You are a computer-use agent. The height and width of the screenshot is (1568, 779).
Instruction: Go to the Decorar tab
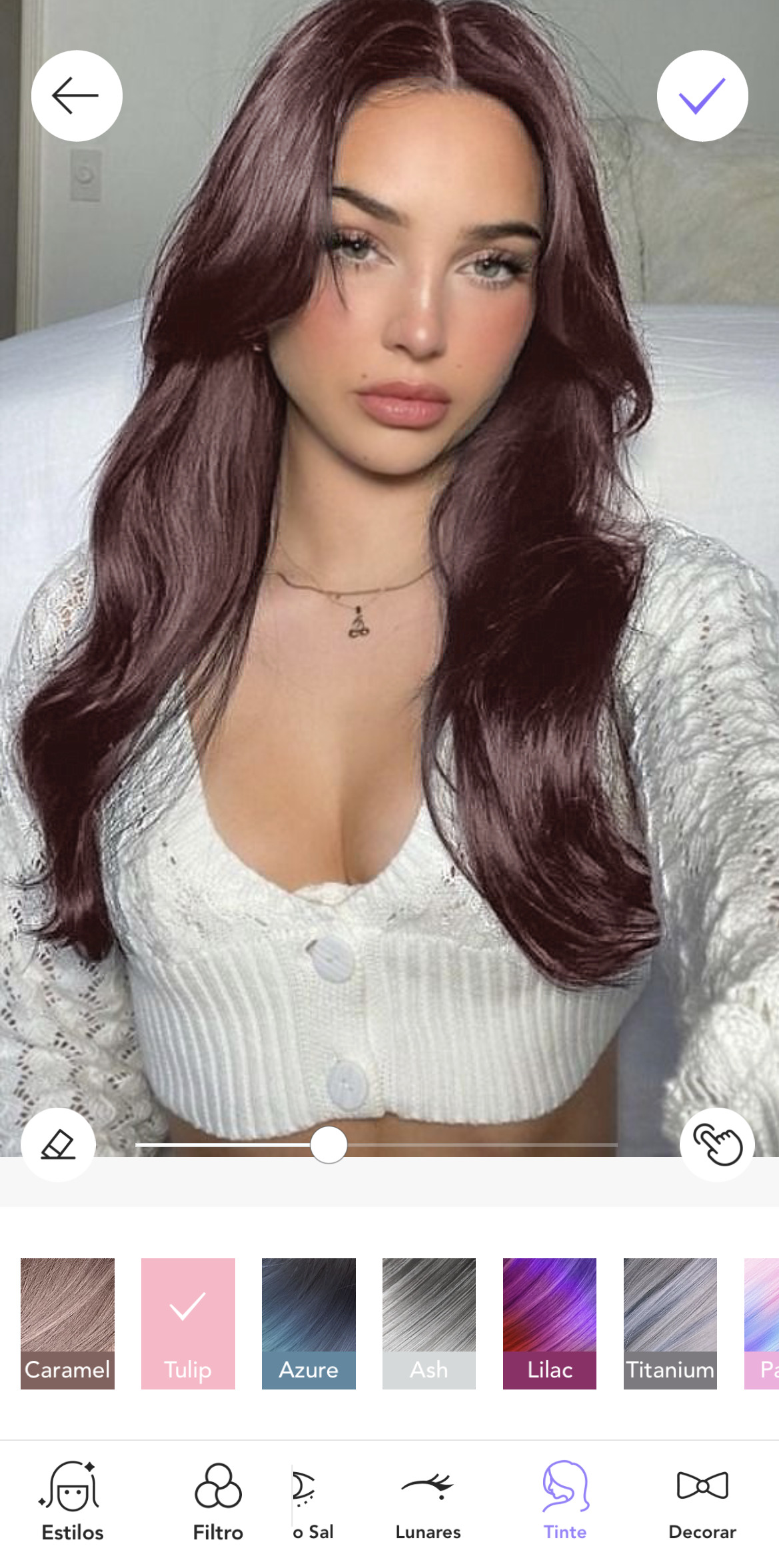[x=702, y=1501]
